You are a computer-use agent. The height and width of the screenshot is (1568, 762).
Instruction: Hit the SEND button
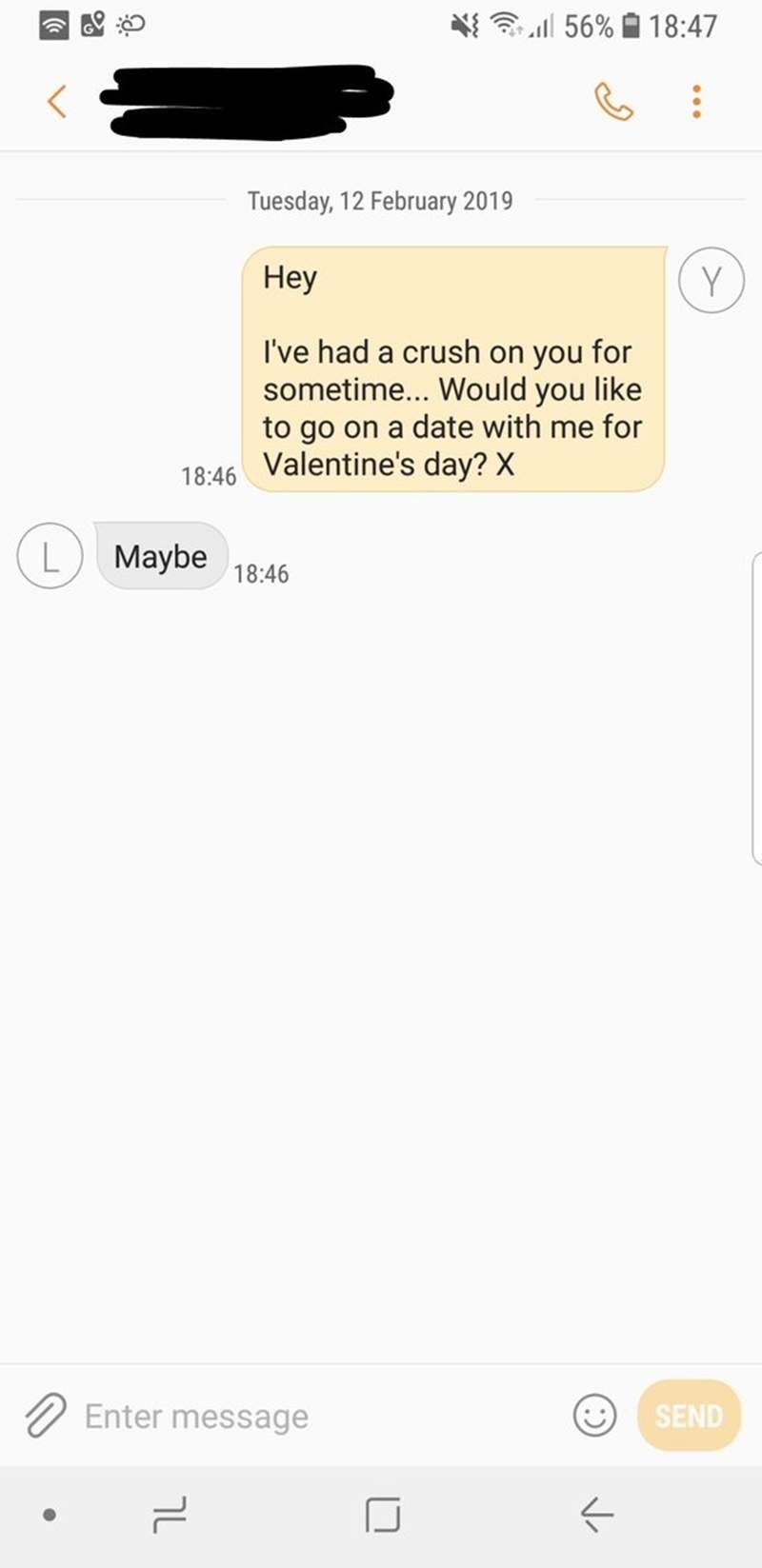(689, 1416)
